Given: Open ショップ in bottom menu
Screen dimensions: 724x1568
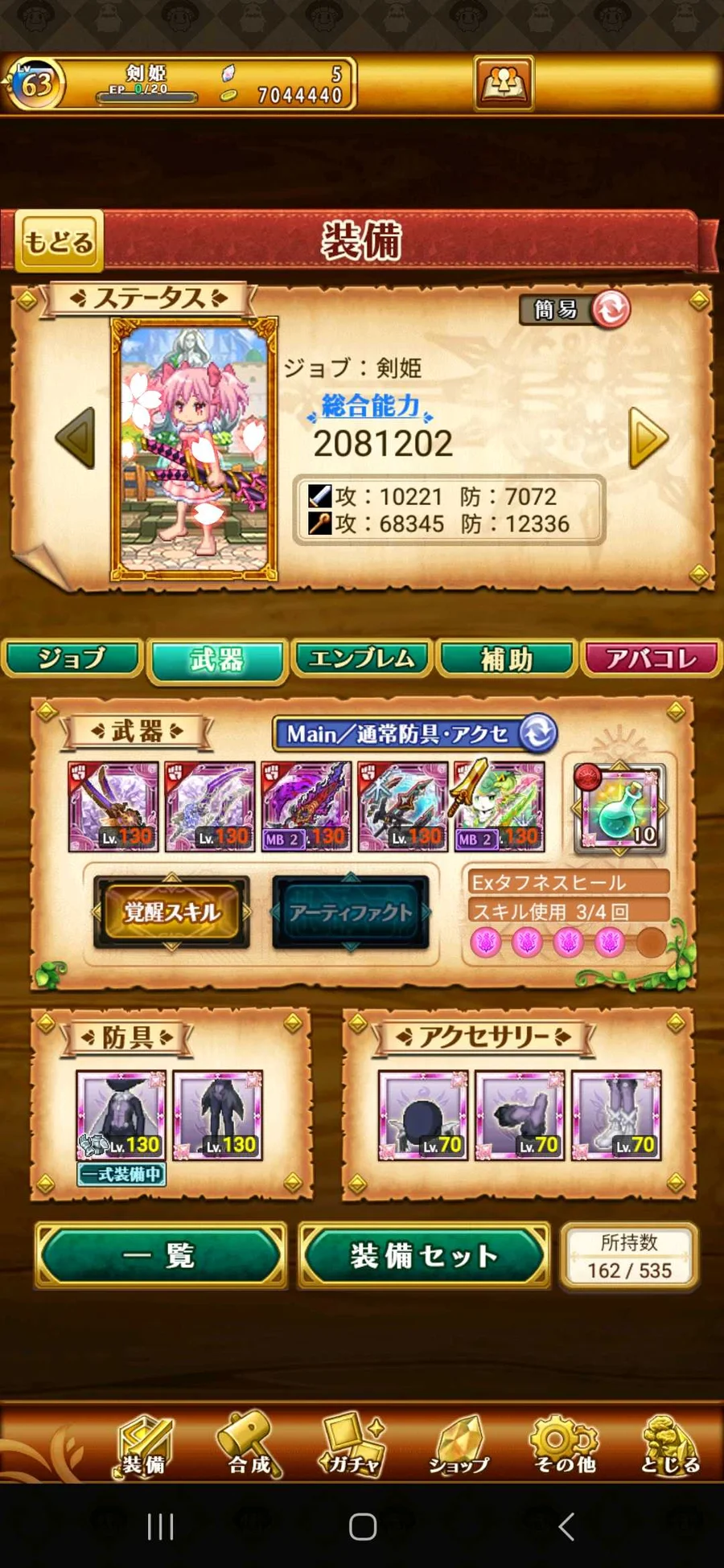Looking at the screenshot, I should (x=459, y=1446).
